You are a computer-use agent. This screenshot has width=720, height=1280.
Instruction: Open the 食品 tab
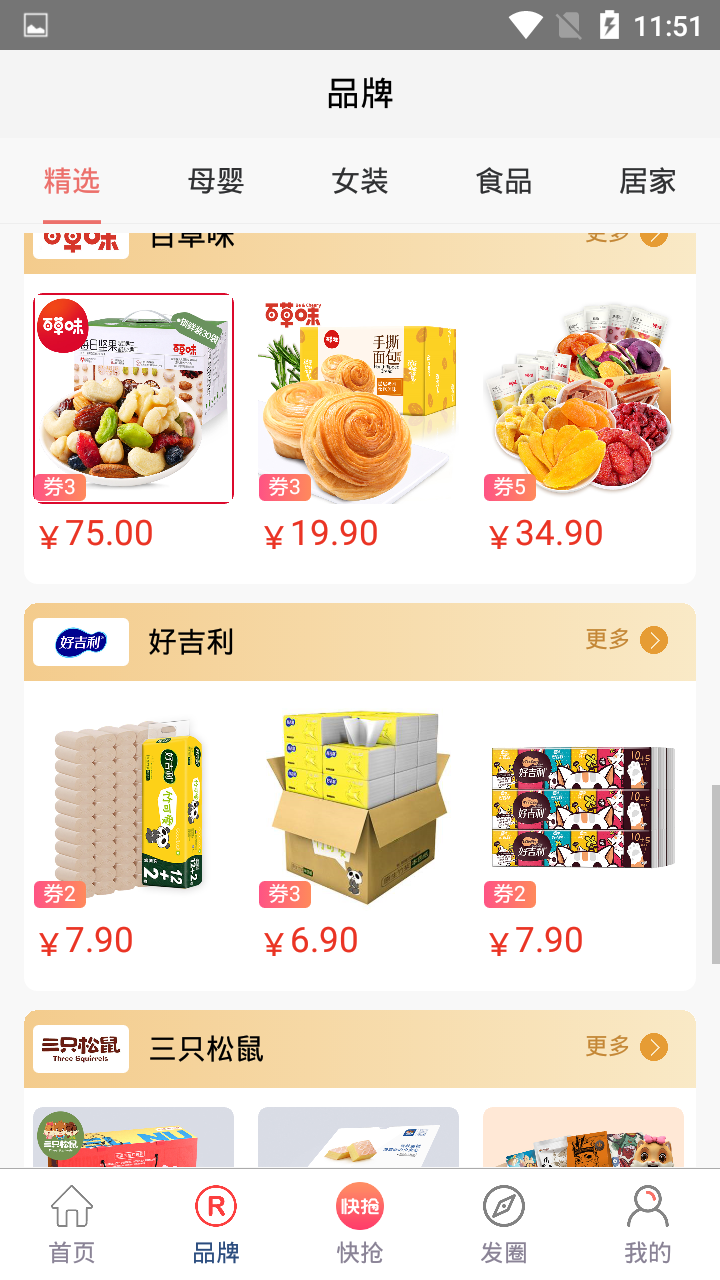[x=503, y=181]
